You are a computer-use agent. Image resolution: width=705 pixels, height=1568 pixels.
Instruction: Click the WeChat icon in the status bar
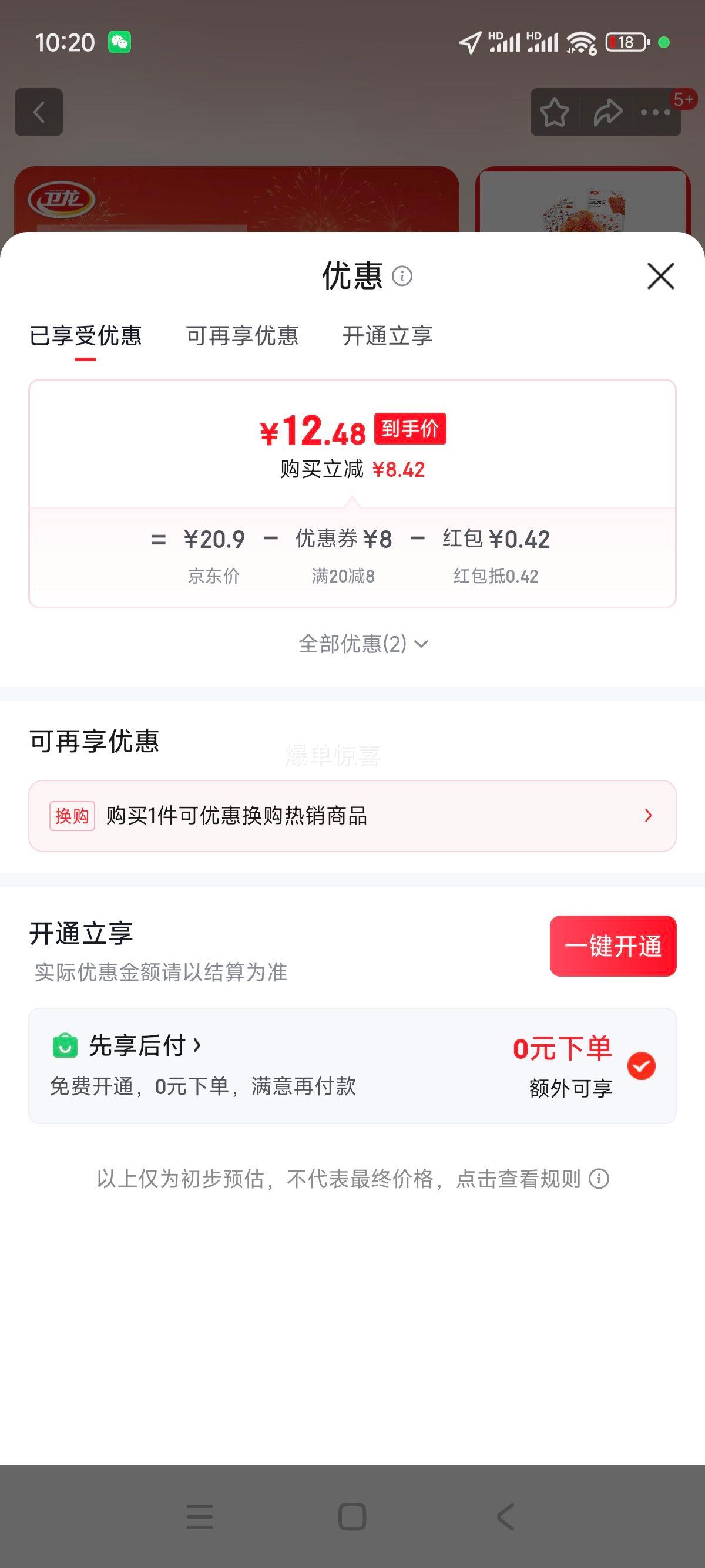click(x=119, y=42)
